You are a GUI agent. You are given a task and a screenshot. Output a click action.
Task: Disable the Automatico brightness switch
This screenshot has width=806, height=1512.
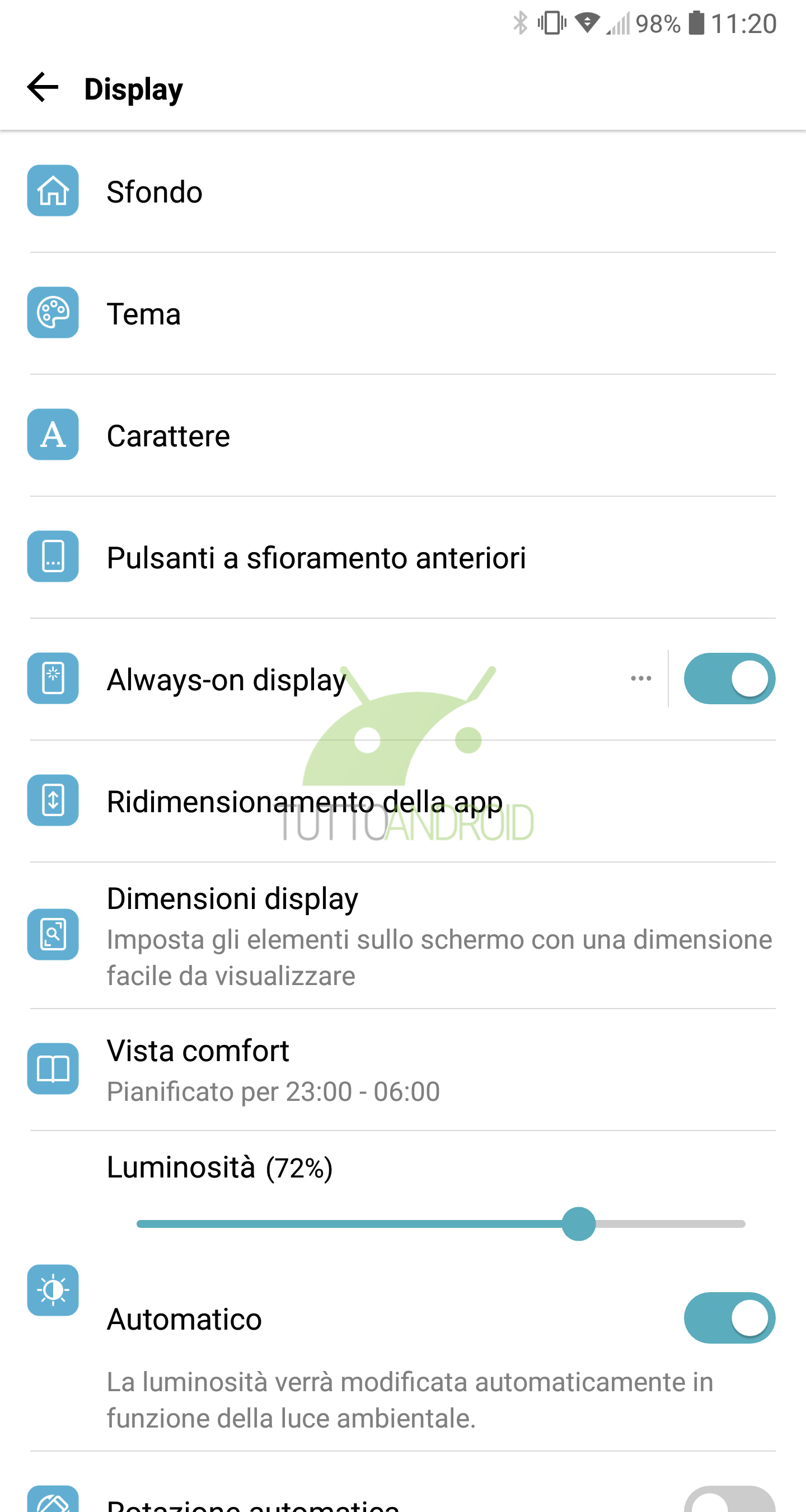click(730, 1318)
